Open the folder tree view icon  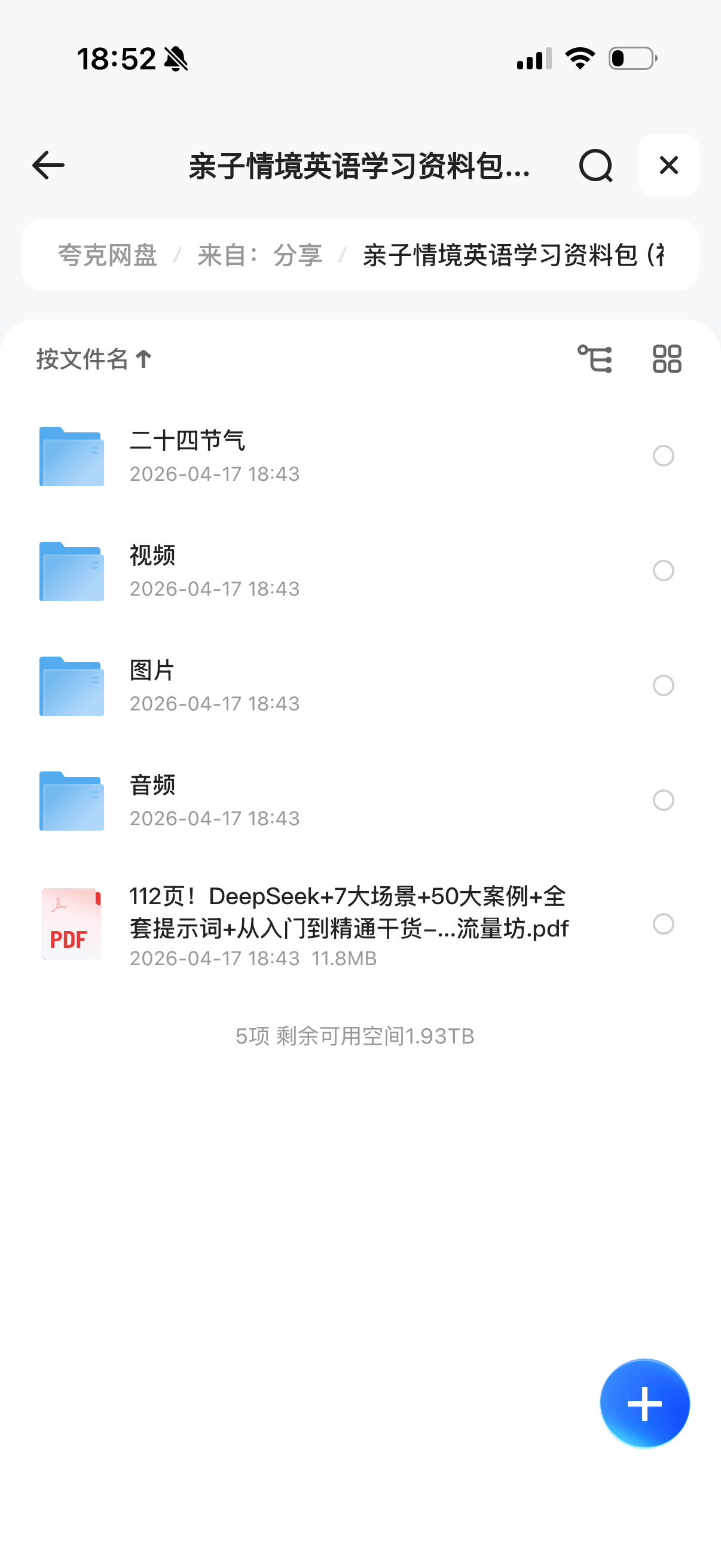click(594, 359)
